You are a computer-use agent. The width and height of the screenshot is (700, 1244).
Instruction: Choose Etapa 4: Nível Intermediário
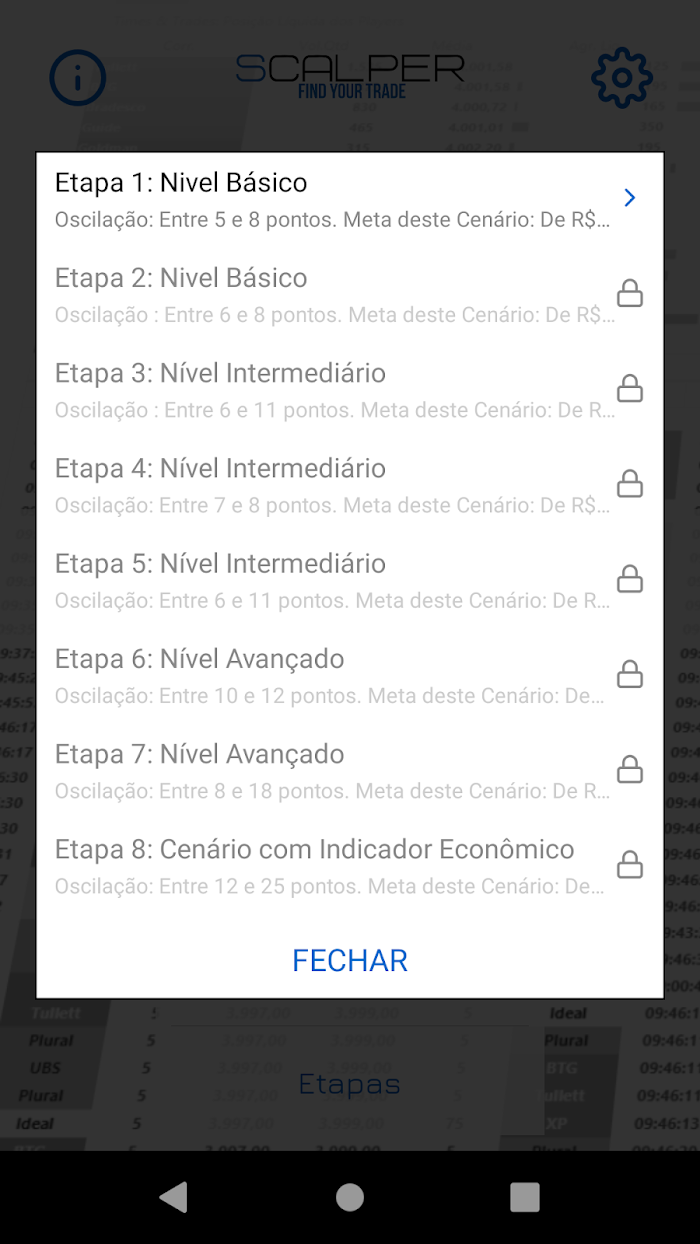coord(350,486)
